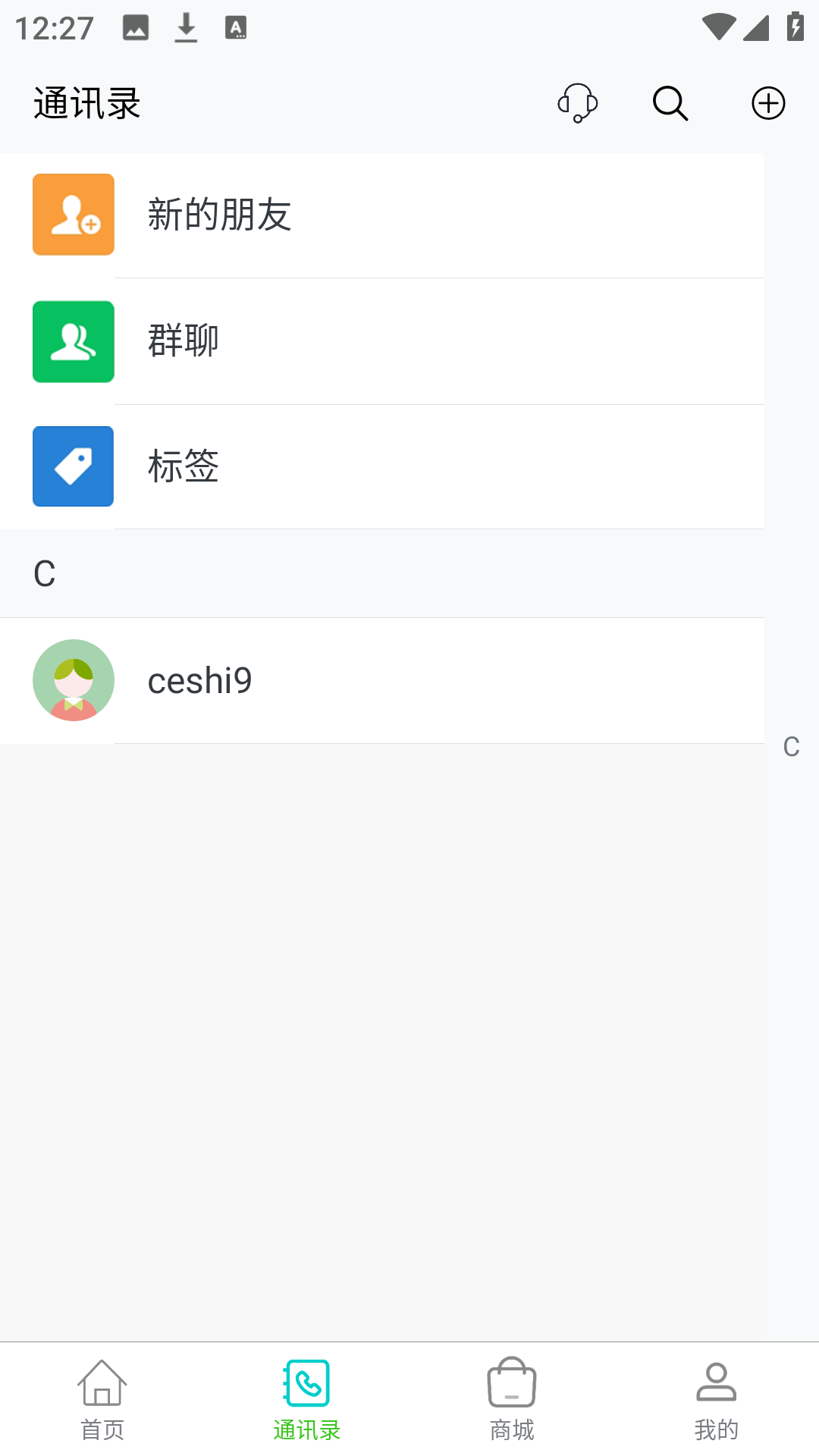This screenshot has width=819, height=1456.
Task: Go to the 商城 mall tab
Action: (x=512, y=1400)
